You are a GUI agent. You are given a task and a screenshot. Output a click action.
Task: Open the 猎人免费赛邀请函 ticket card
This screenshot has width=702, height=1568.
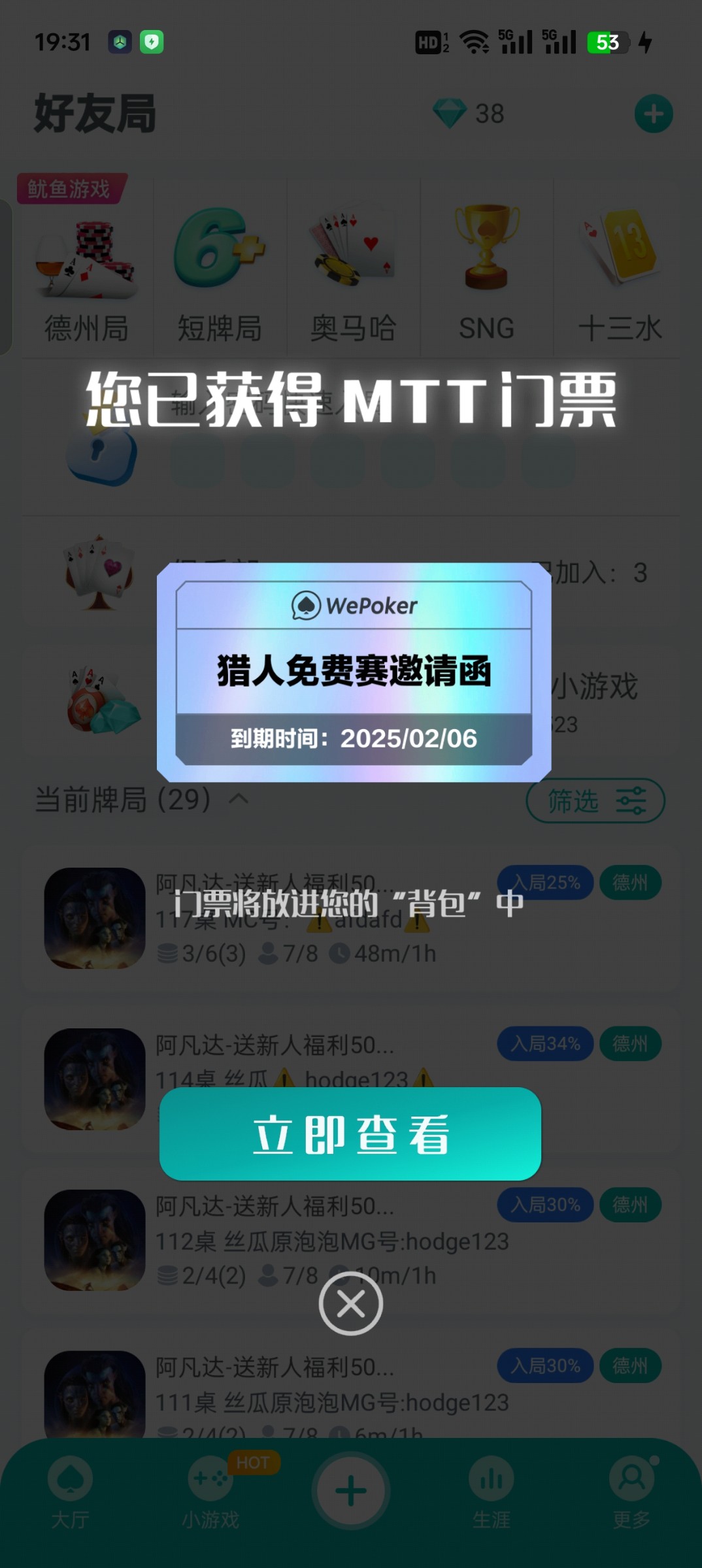point(354,672)
